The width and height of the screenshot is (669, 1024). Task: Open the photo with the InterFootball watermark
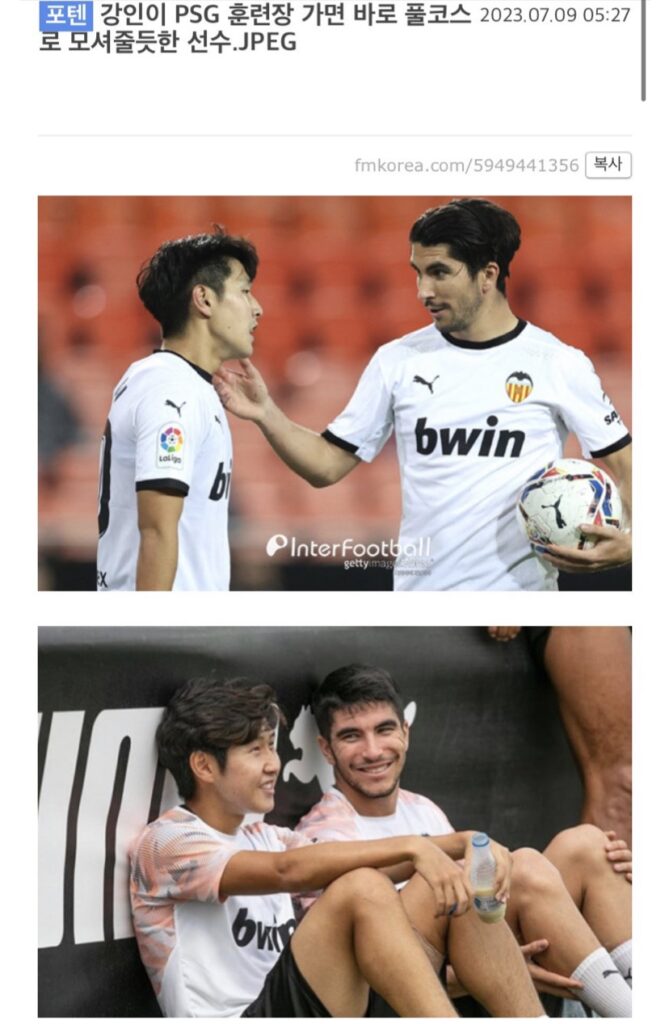point(334,393)
